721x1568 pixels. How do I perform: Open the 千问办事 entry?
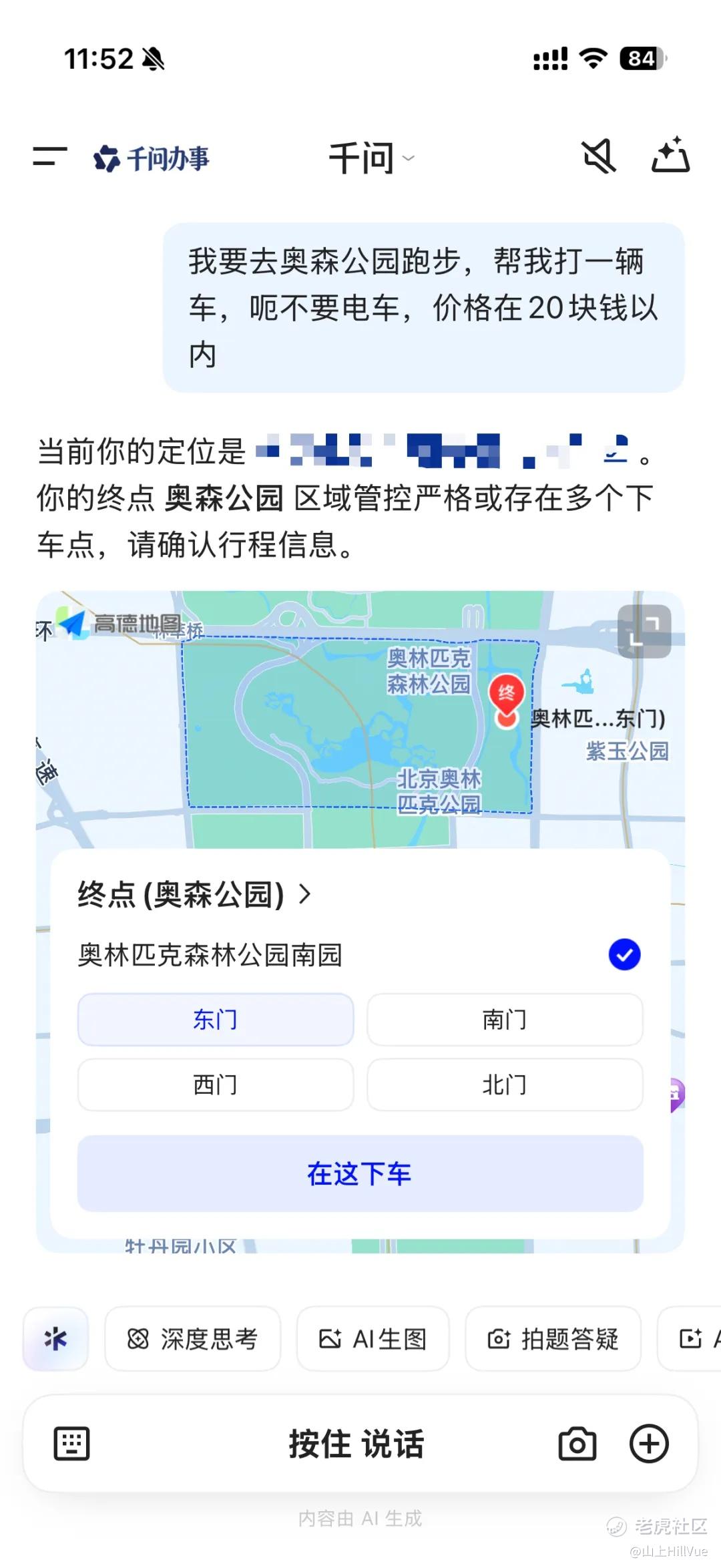tap(151, 158)
